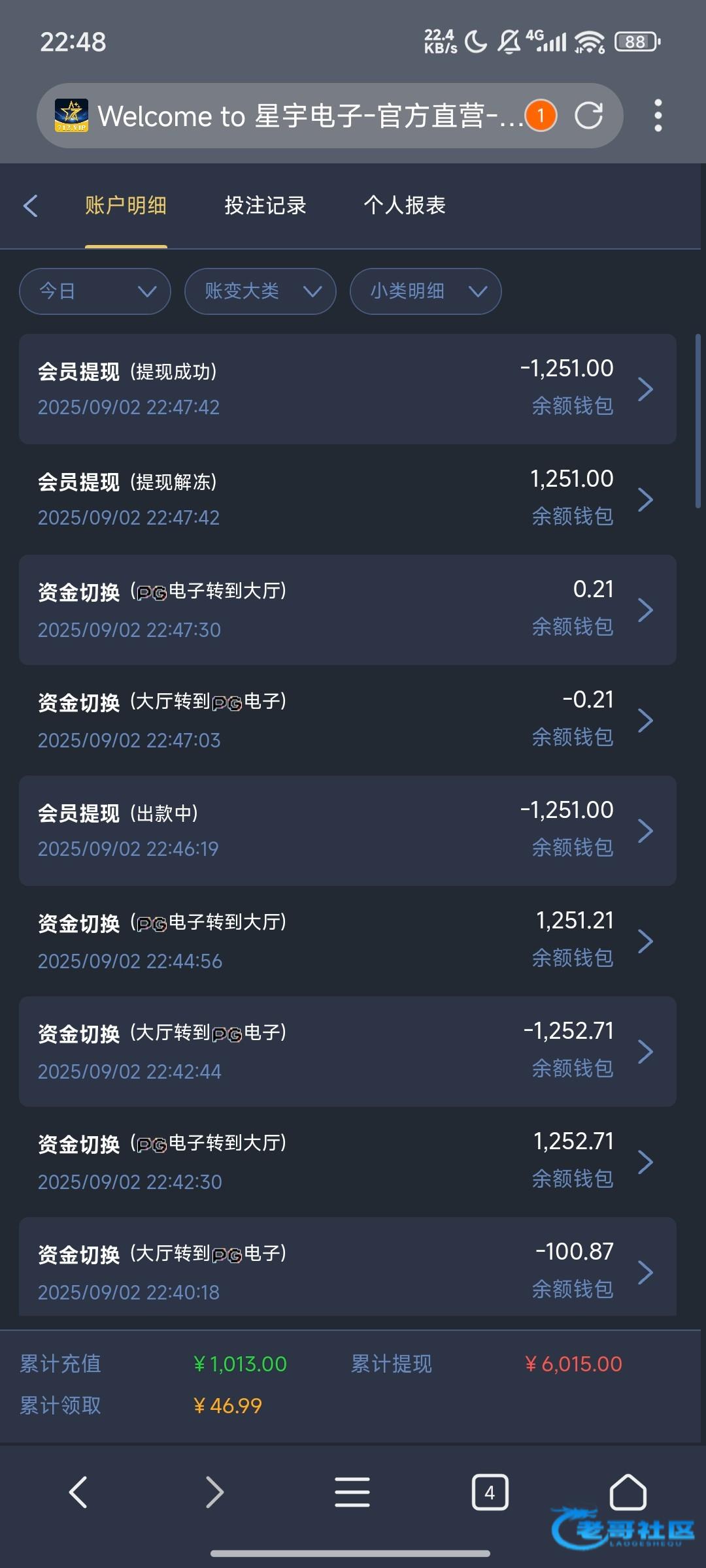This screenshot has width=706, height=1568.
Task: Go back using the header arrow
Action: click(x=31, y=206)
